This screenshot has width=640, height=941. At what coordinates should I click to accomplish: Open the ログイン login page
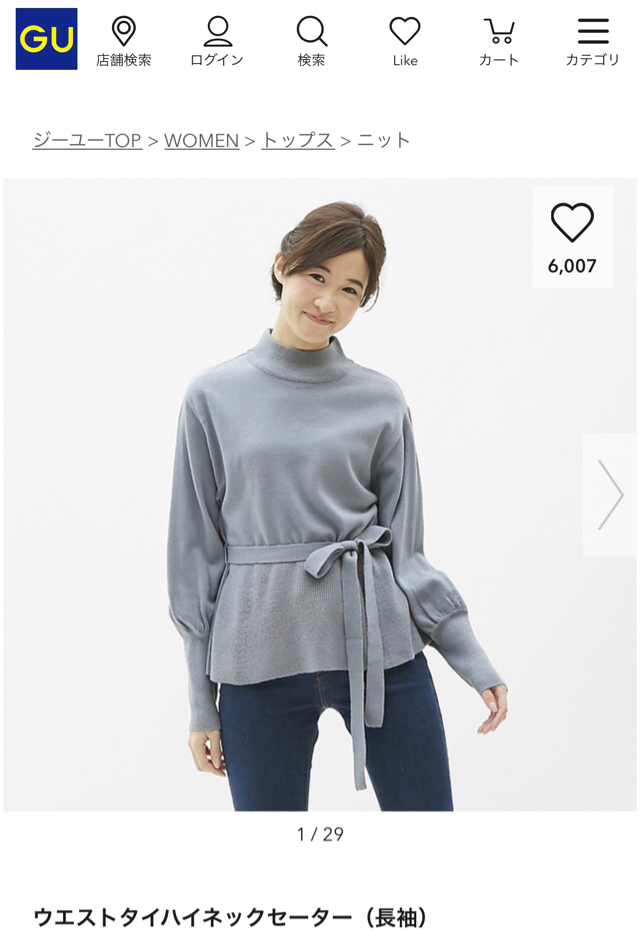point(217,42)
